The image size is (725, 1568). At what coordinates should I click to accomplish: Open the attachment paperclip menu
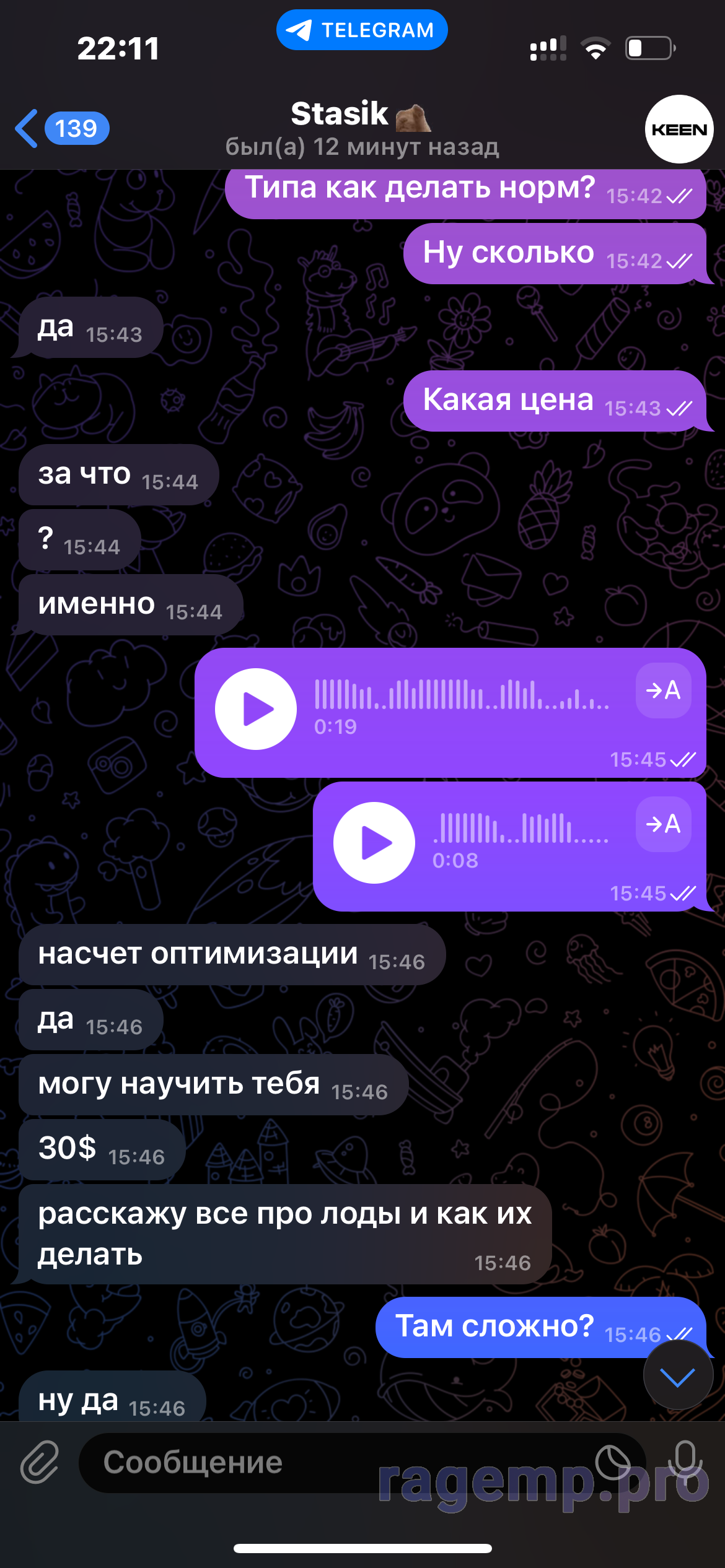click(40, 1462)
